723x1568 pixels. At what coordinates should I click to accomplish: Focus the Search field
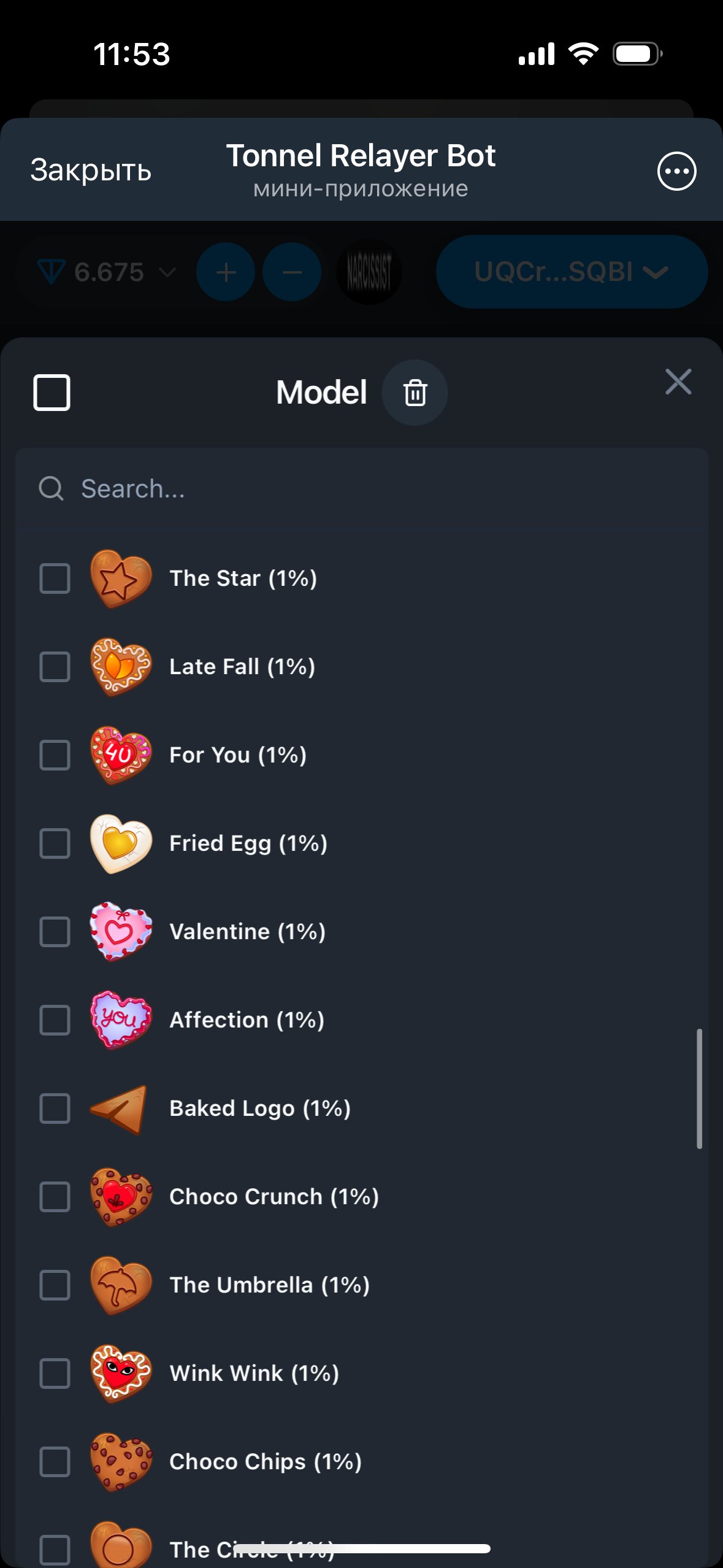(362, 488)
